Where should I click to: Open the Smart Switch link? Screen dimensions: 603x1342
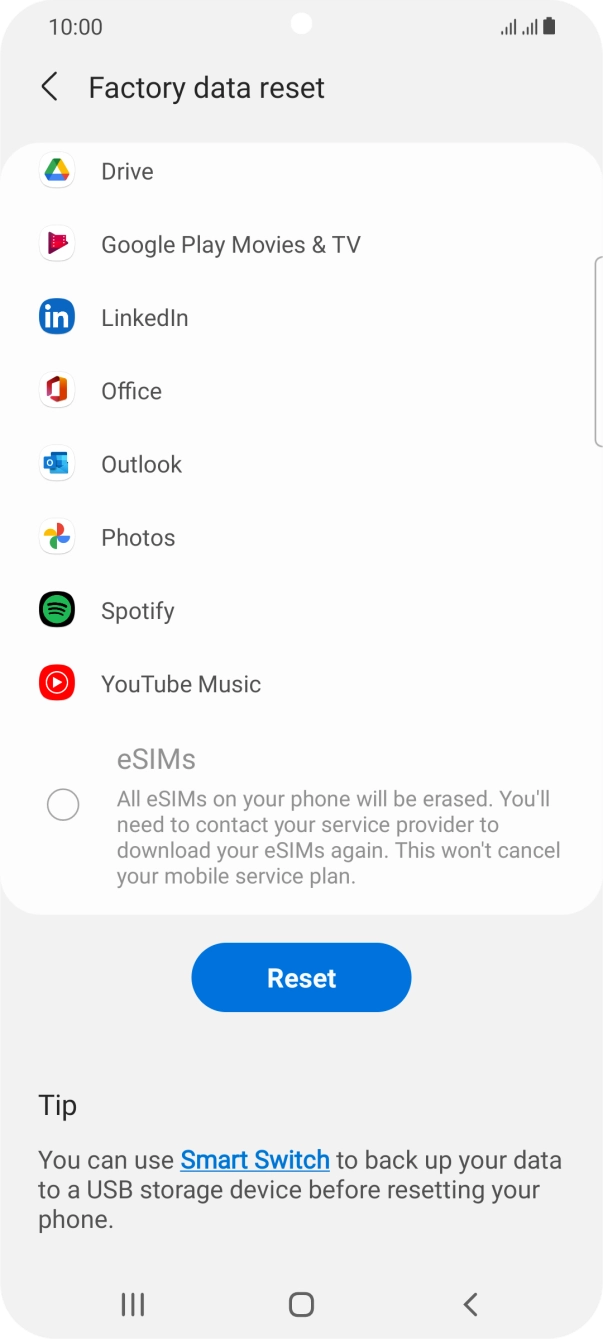coord(255,1160)
